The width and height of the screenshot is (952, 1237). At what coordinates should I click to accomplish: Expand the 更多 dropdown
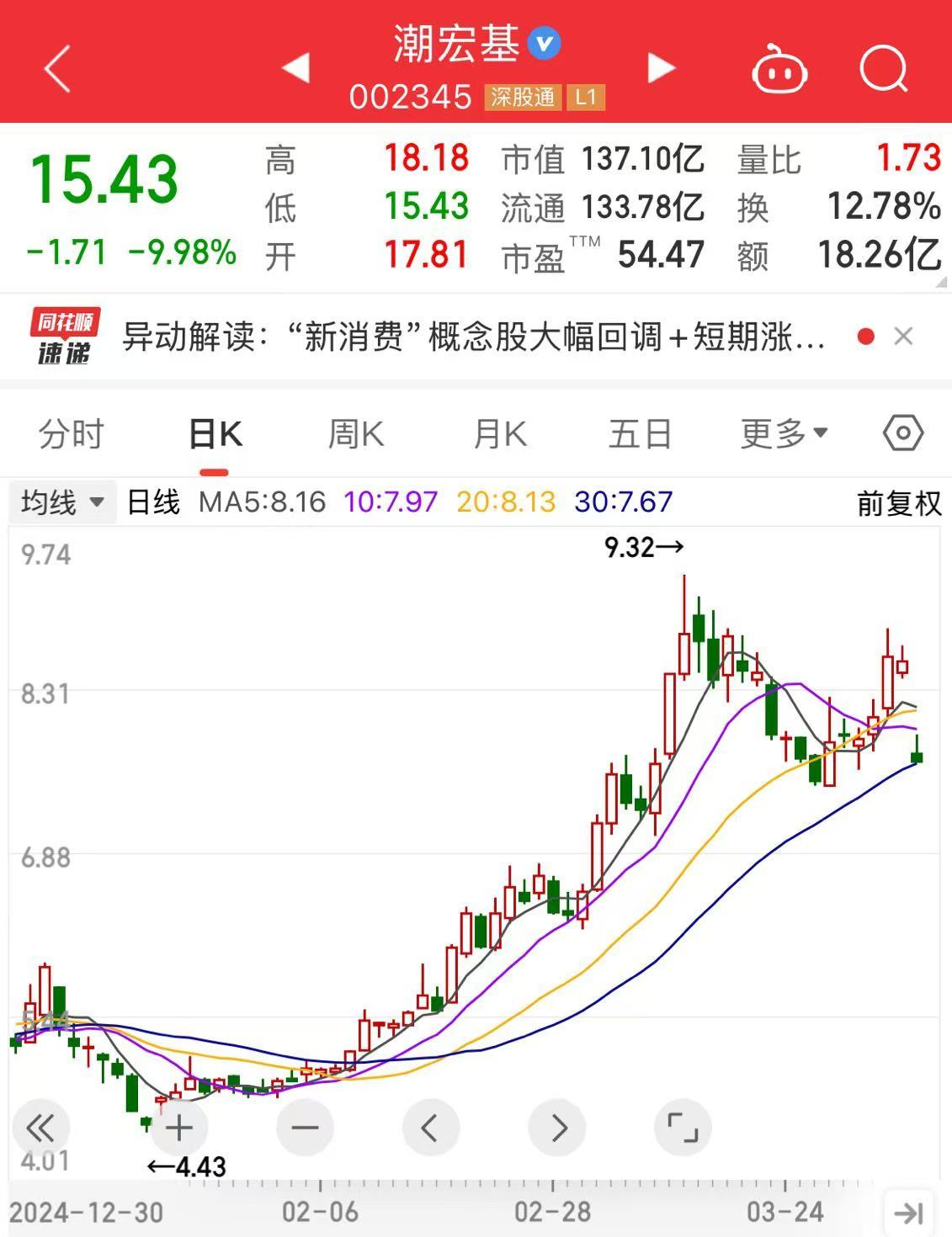[784, 434]
